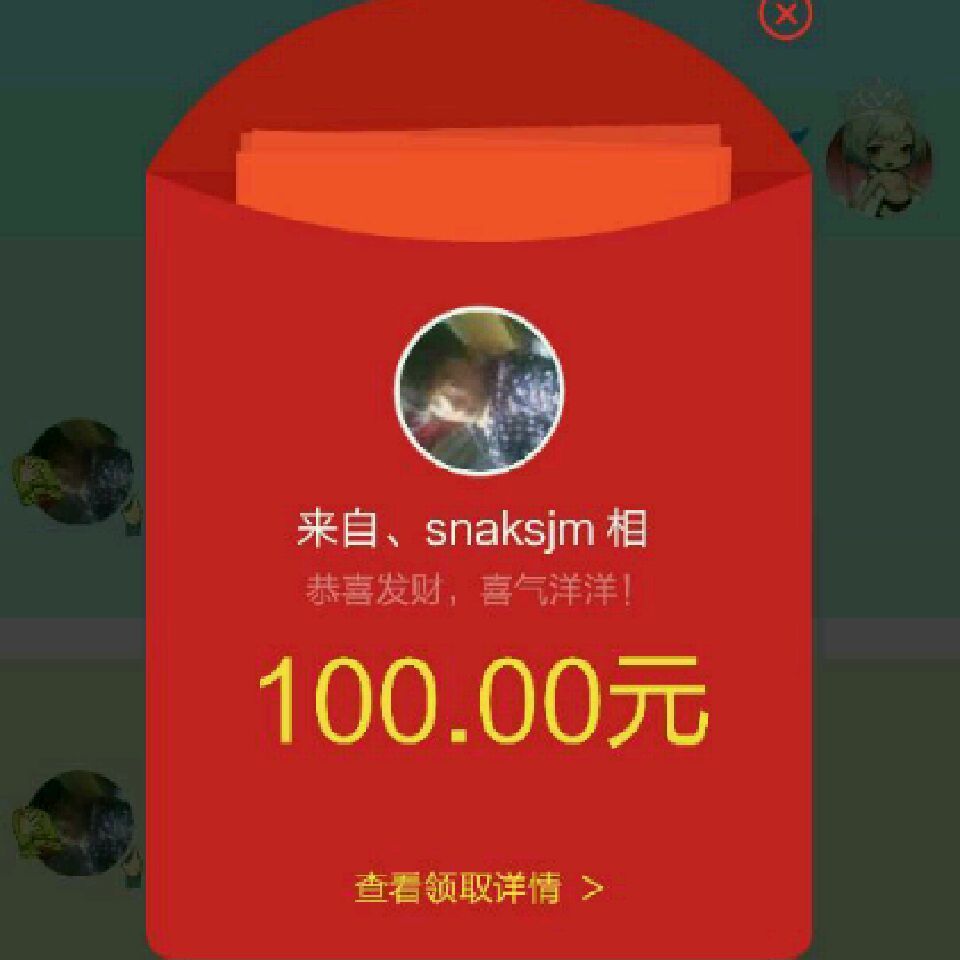Open 查看领取详情 claim details
Image resolution: width=960 pixels, height=960 pixels.
[479, 889]
